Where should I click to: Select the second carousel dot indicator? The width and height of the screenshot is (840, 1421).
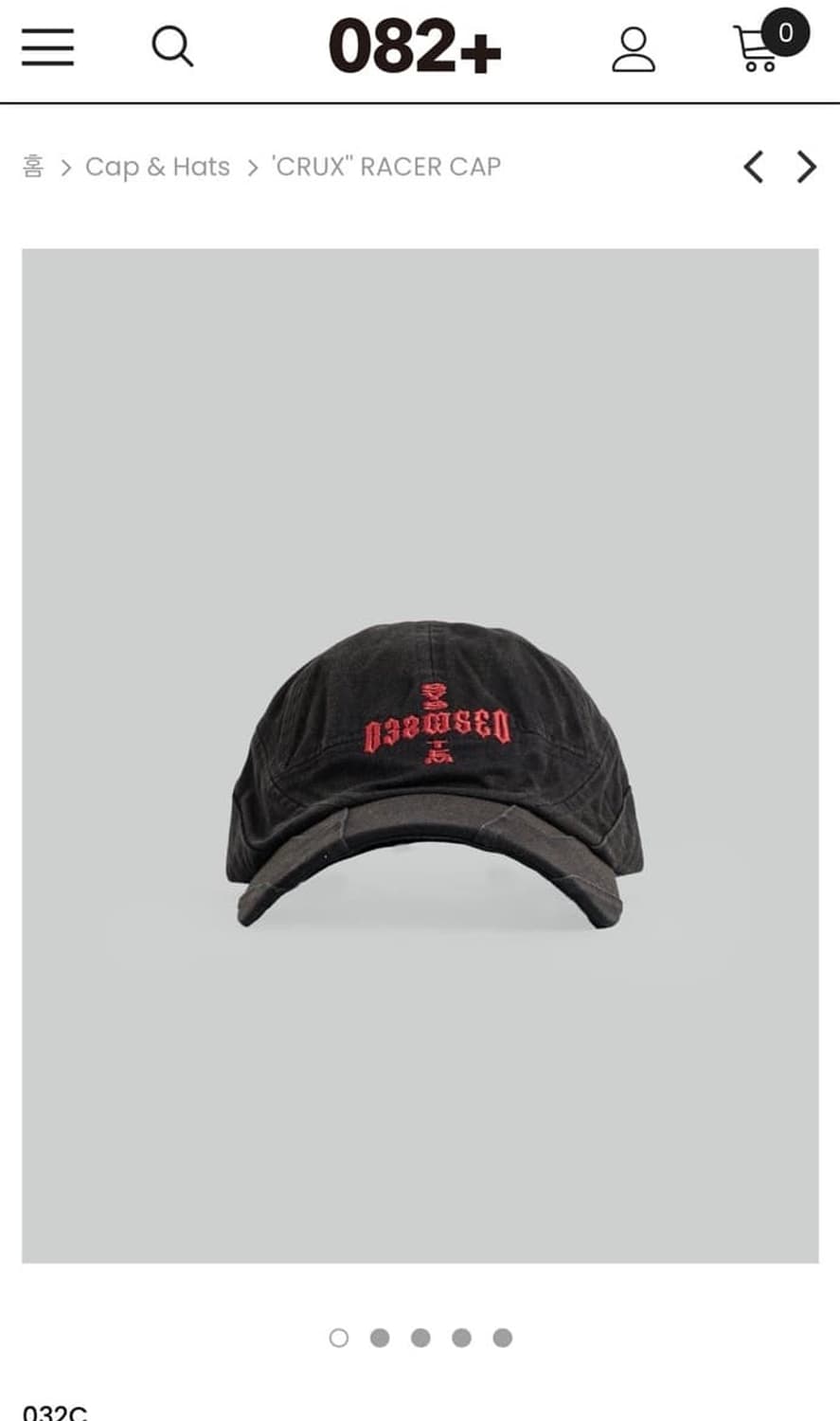click(x=379, y=1337)
